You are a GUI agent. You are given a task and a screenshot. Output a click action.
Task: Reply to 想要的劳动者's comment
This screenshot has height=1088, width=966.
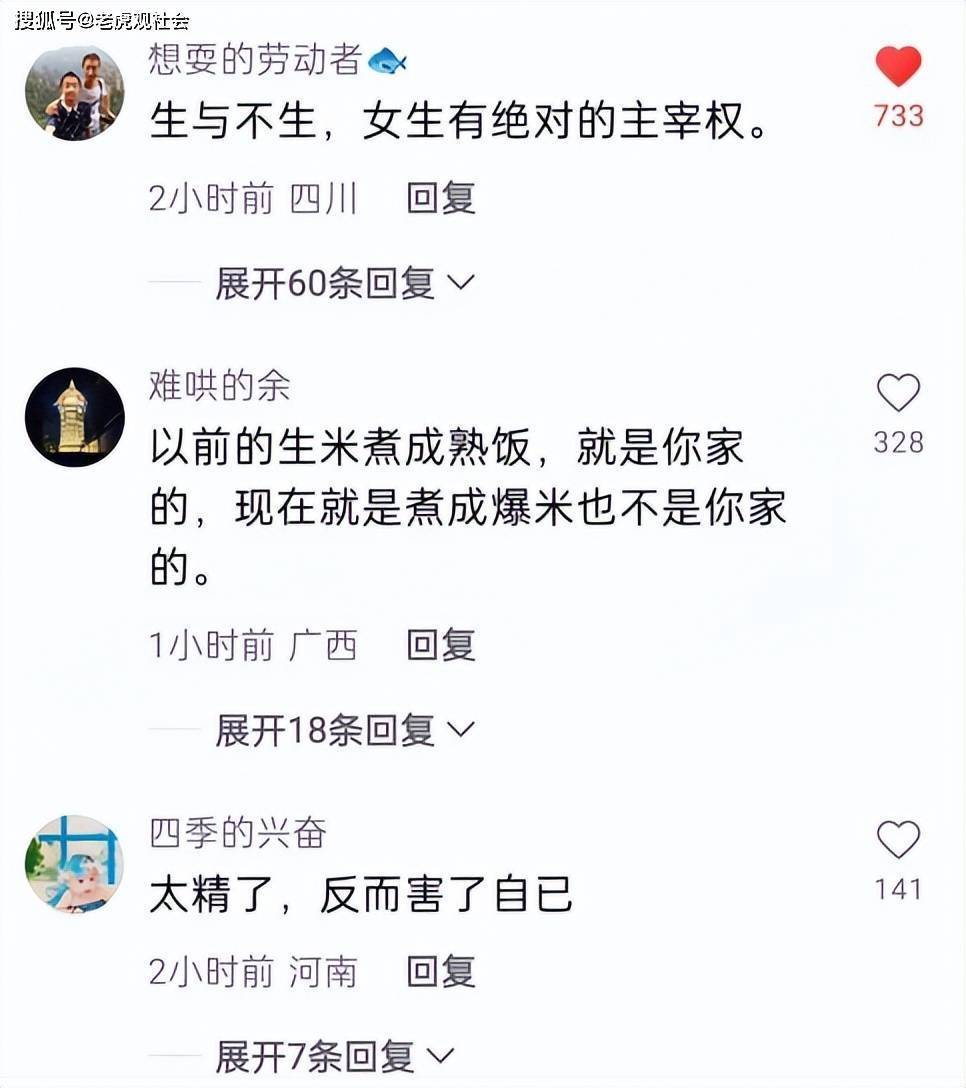pos(441,198)
